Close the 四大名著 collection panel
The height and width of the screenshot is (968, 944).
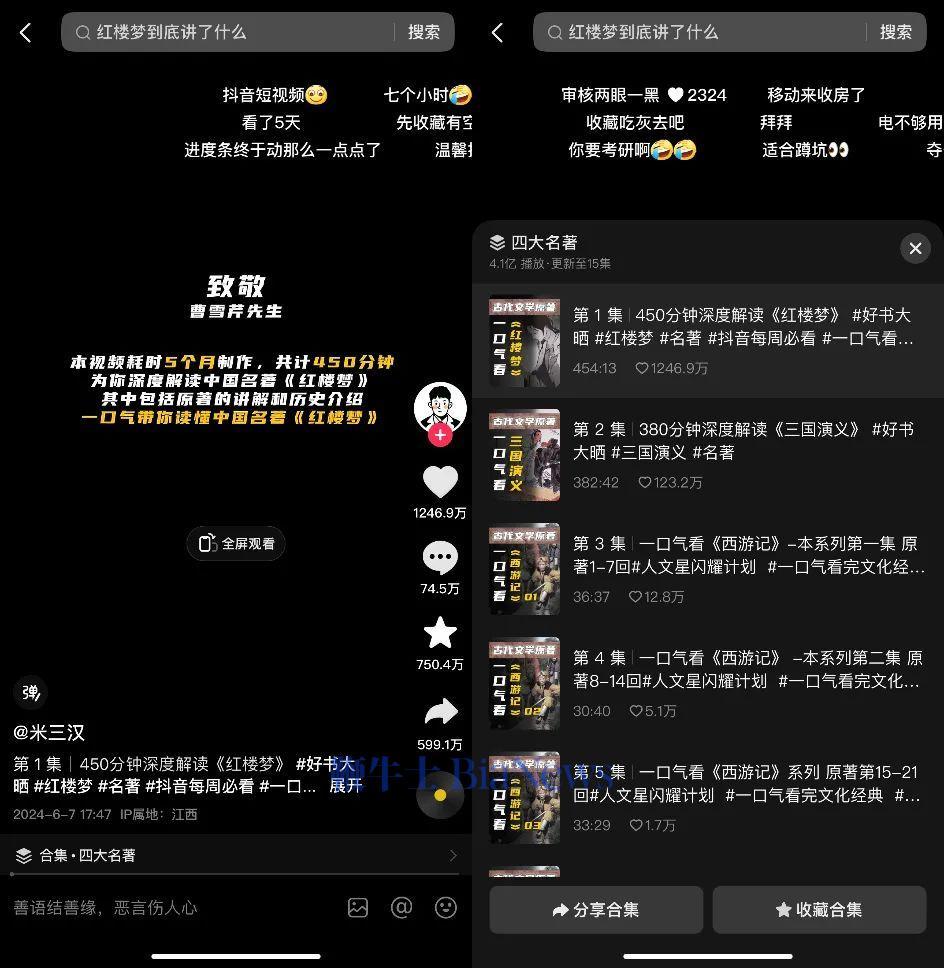click(x=915, y=248)
